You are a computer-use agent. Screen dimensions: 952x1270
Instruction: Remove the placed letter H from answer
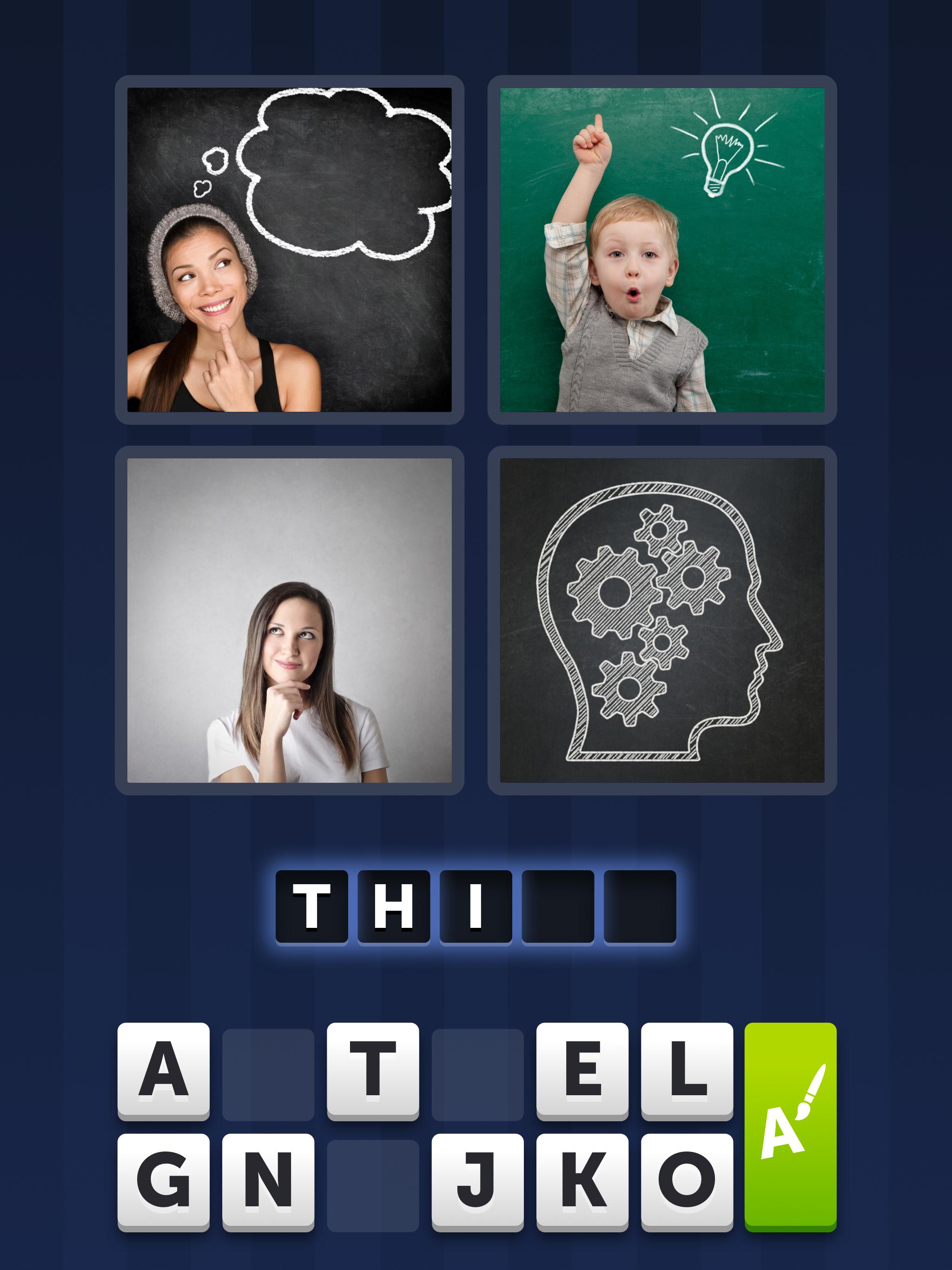[394, 906]
